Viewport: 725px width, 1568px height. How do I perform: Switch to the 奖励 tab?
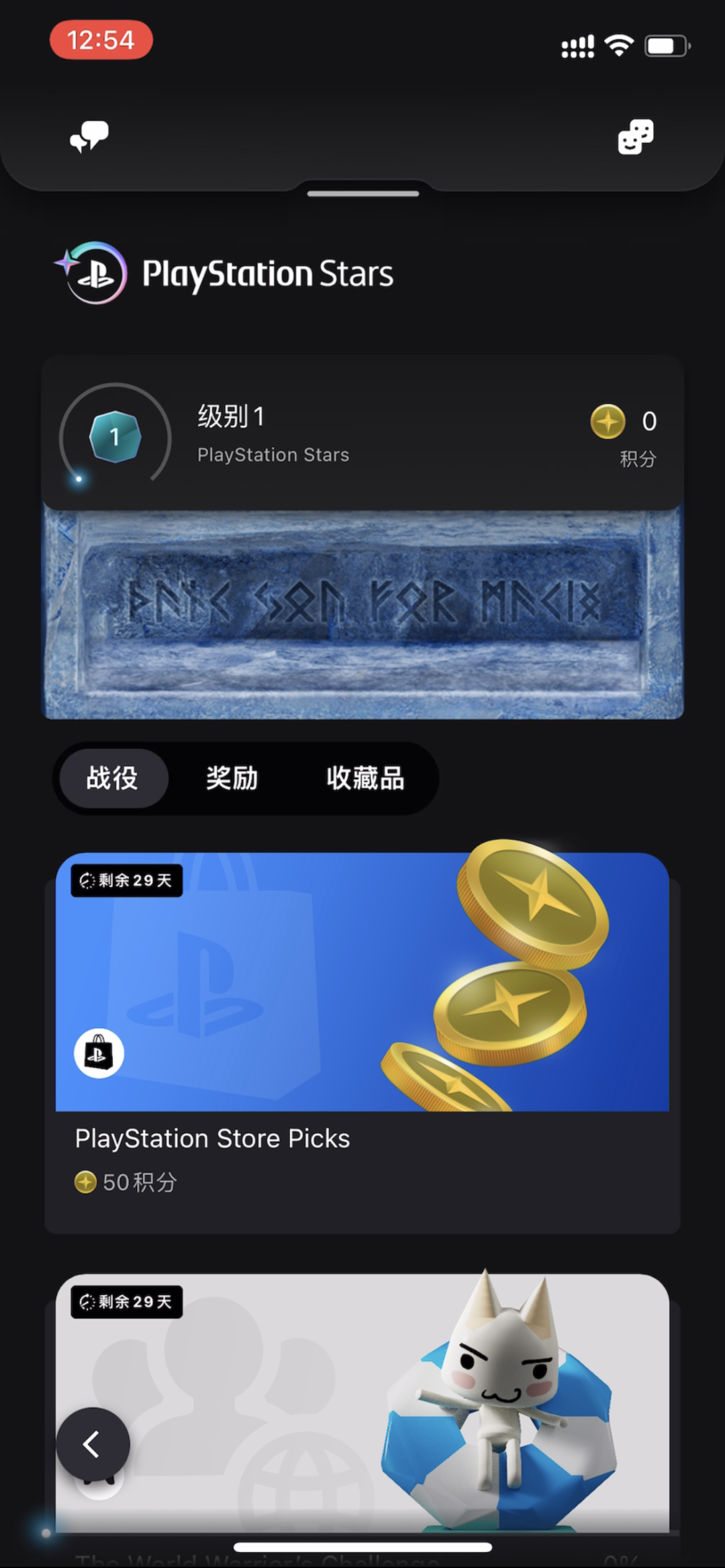(x=232, y=778)
